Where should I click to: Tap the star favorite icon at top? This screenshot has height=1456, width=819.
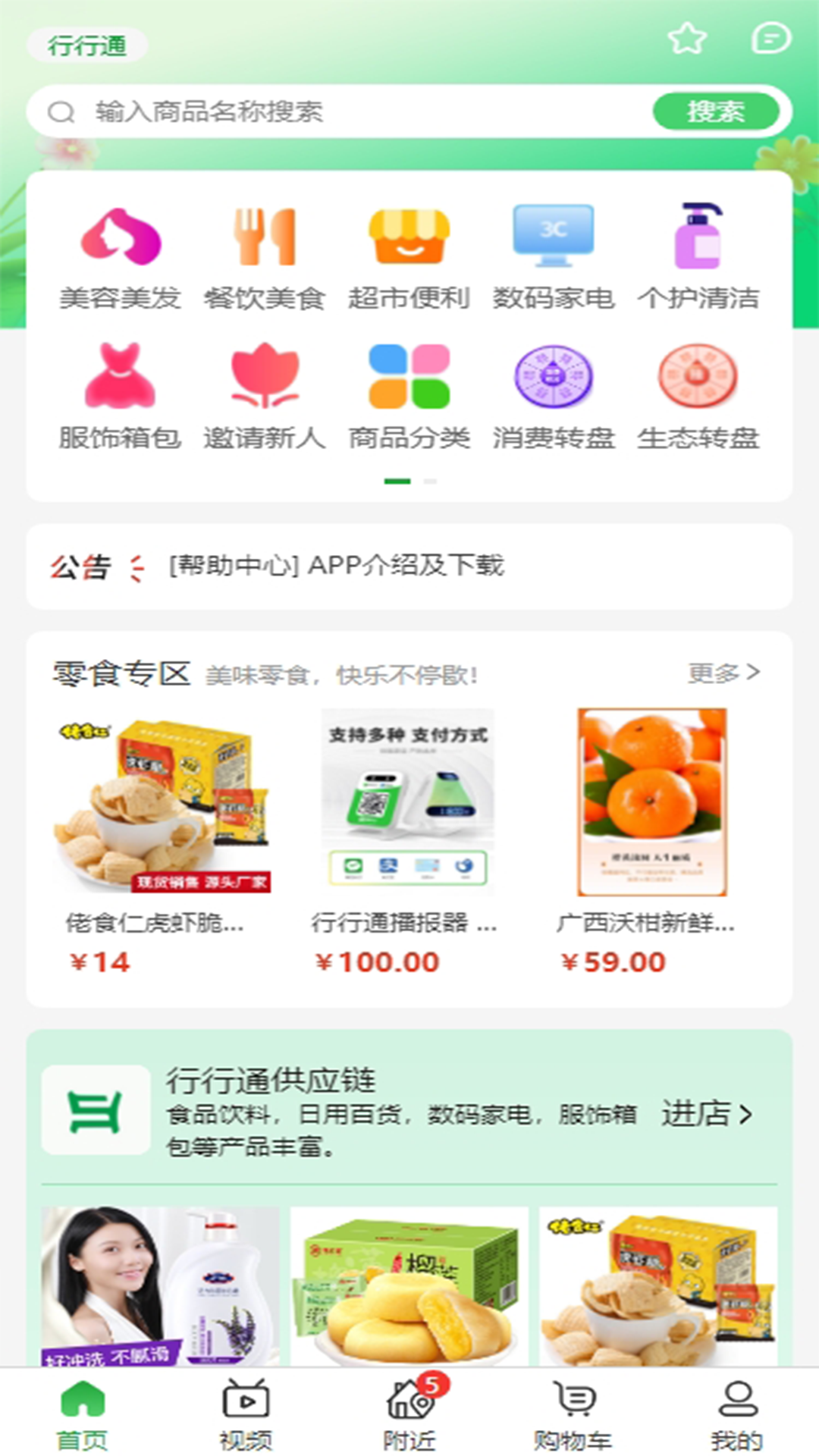click(x=688, y=39)
